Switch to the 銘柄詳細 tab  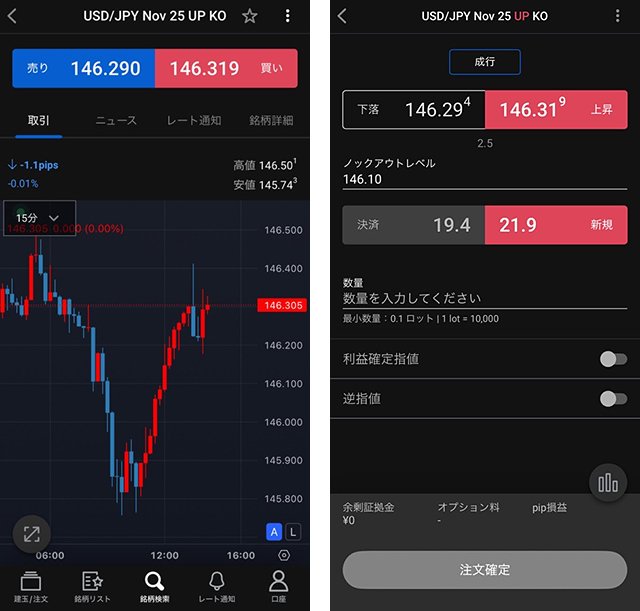pyautogui.click(x=271, y=120)
